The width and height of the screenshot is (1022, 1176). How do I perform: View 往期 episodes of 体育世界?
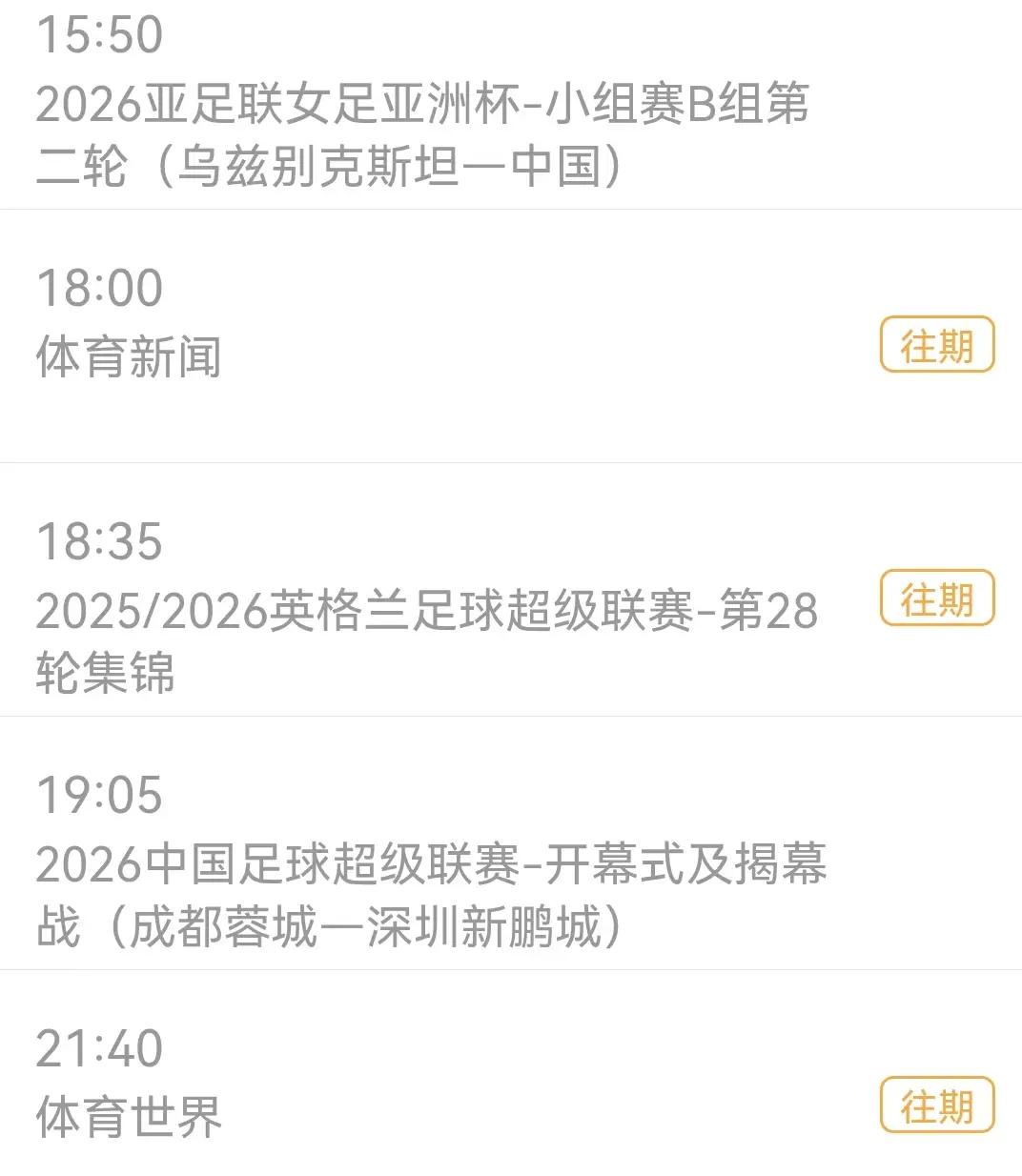click(936, 1105)
